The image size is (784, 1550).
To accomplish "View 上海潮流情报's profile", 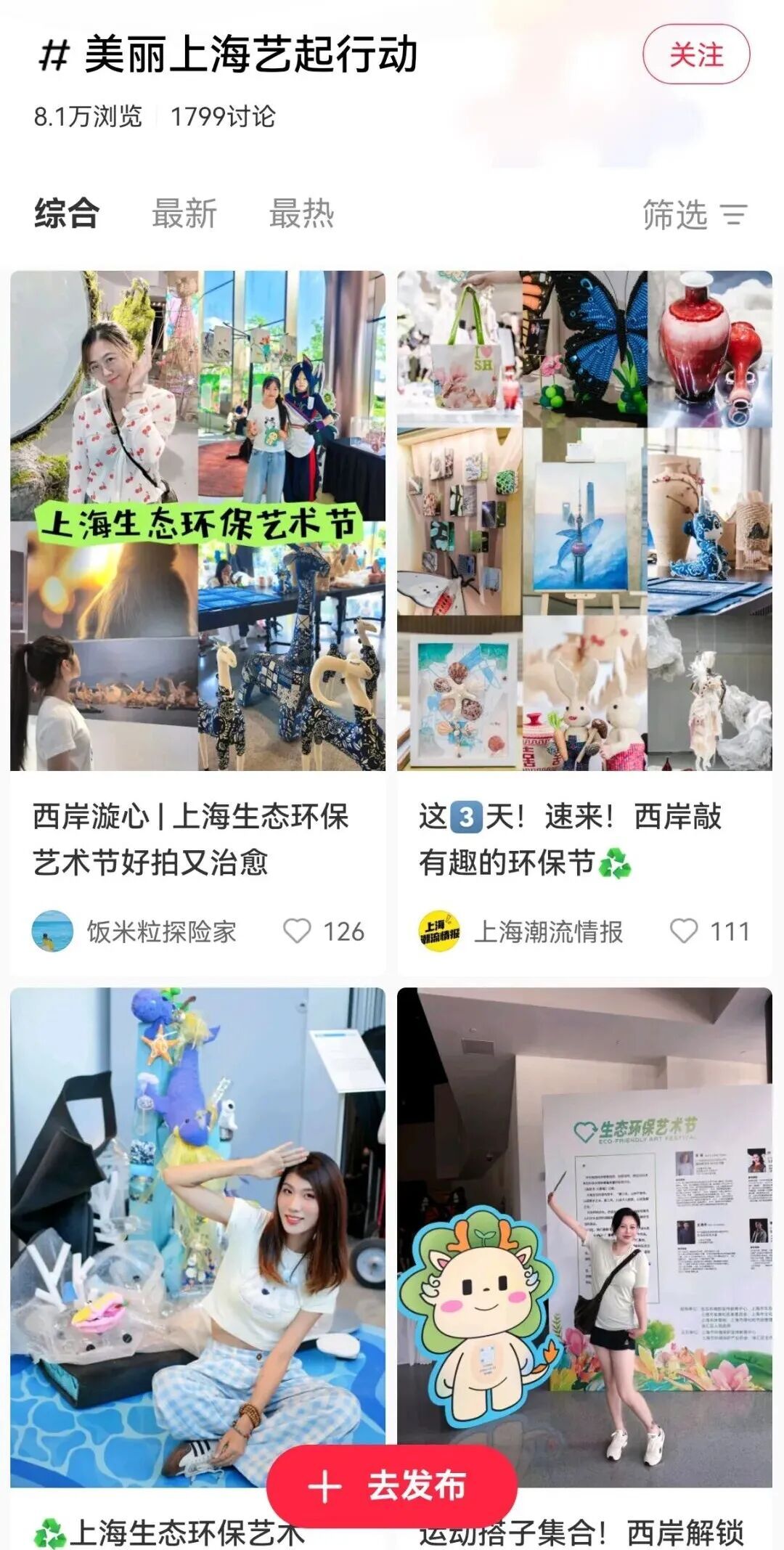I will click(x=439, y=931).
